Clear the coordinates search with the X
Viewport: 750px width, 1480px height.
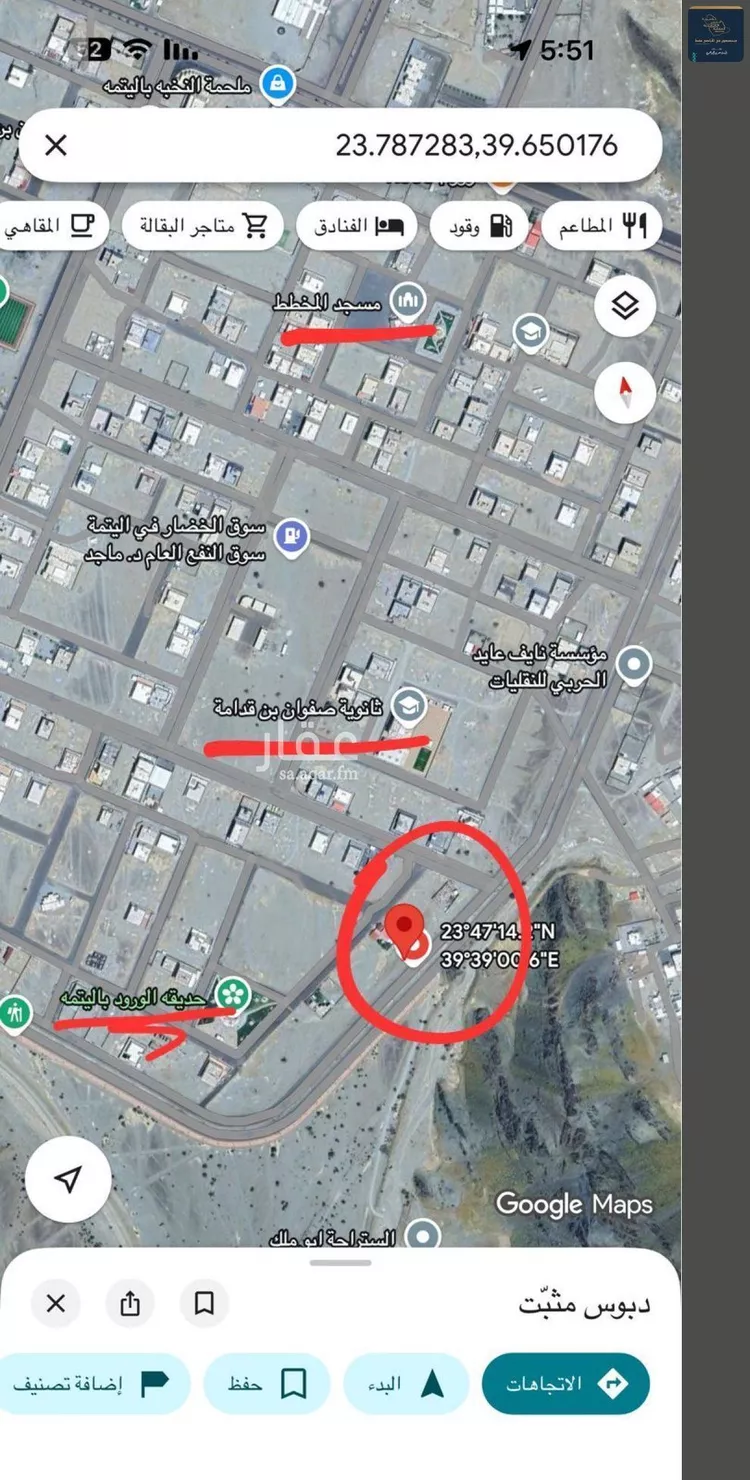56,146
